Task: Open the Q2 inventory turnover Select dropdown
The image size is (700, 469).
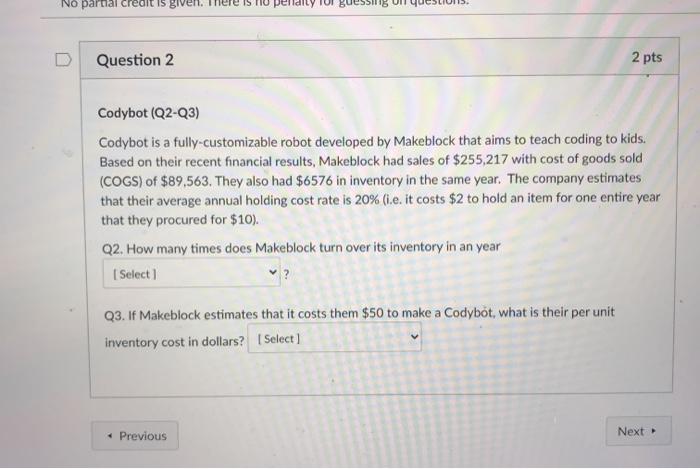Action: point(191,272)
